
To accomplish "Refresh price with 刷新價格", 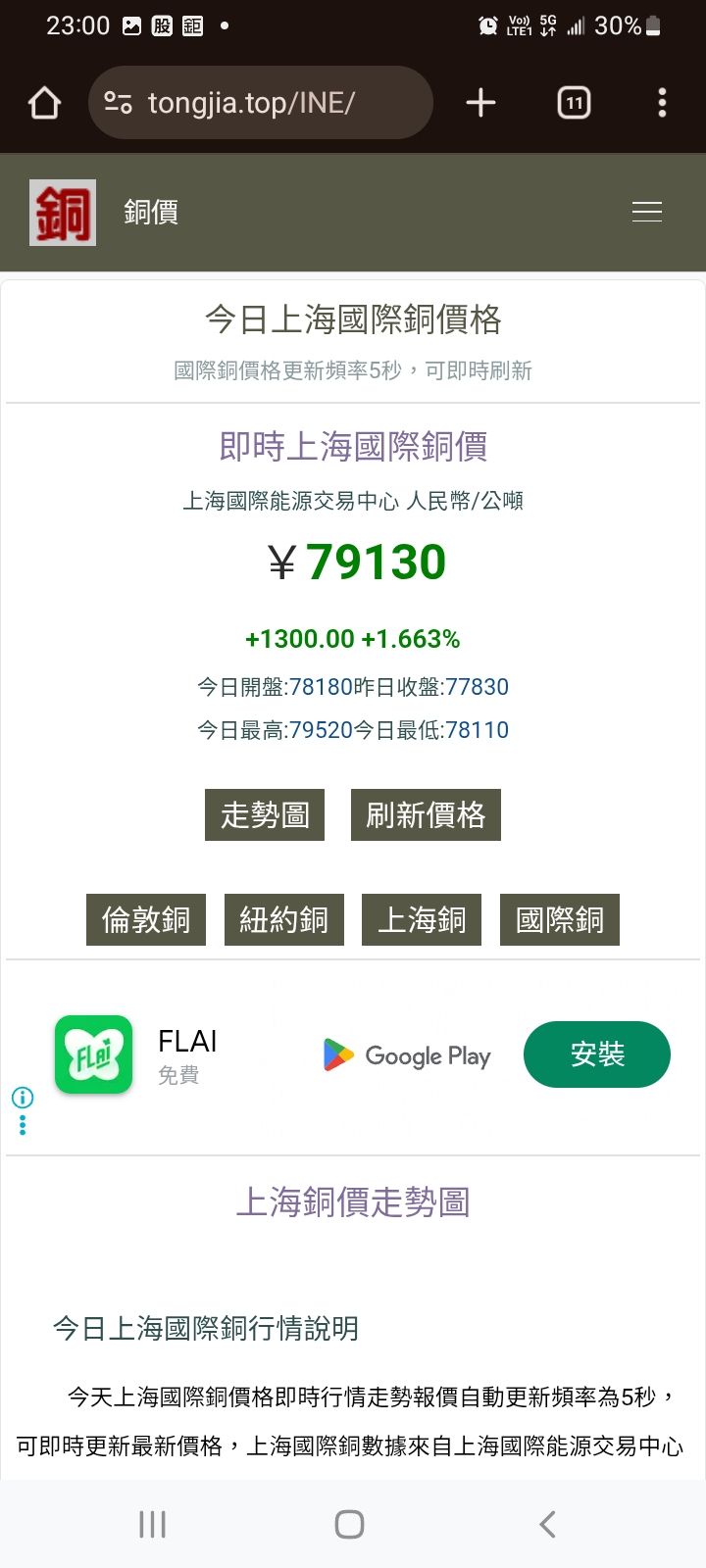I will coord(426,814).
